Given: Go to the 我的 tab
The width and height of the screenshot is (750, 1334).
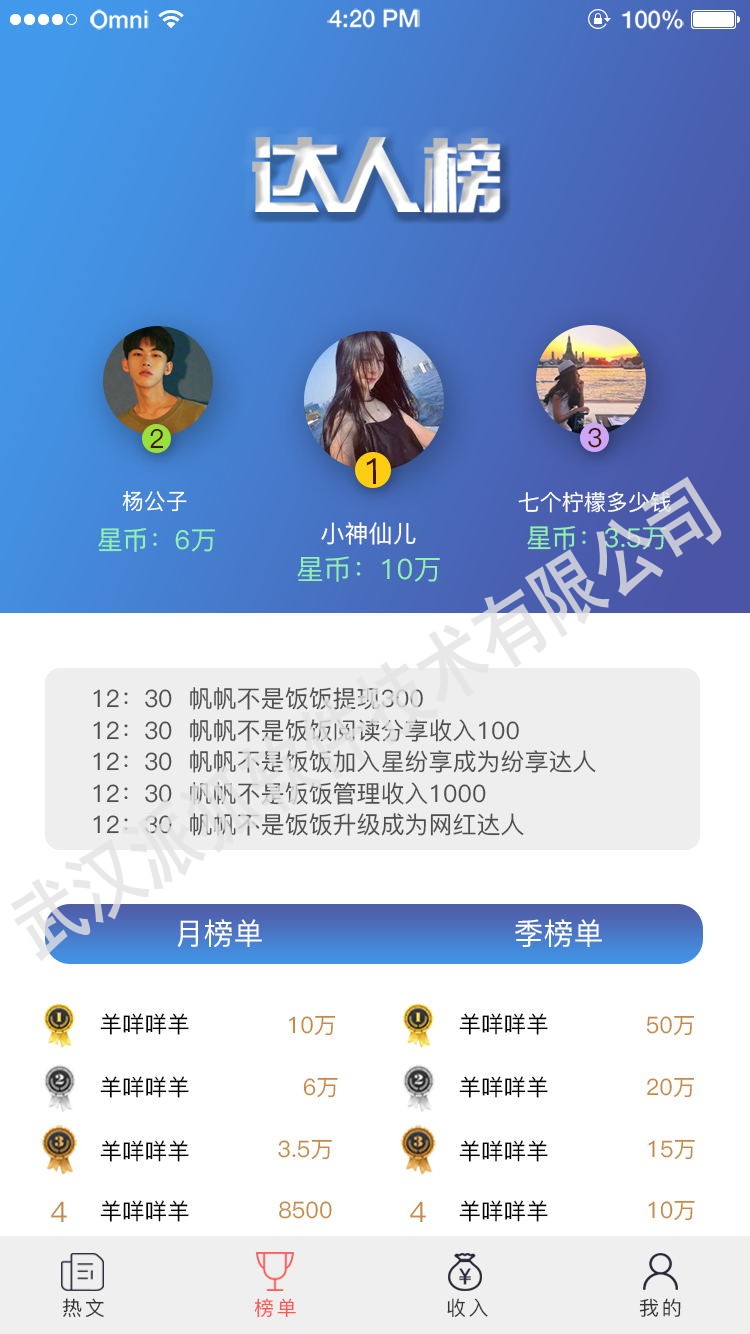Looking at the screenshot, I should 660,1285.
